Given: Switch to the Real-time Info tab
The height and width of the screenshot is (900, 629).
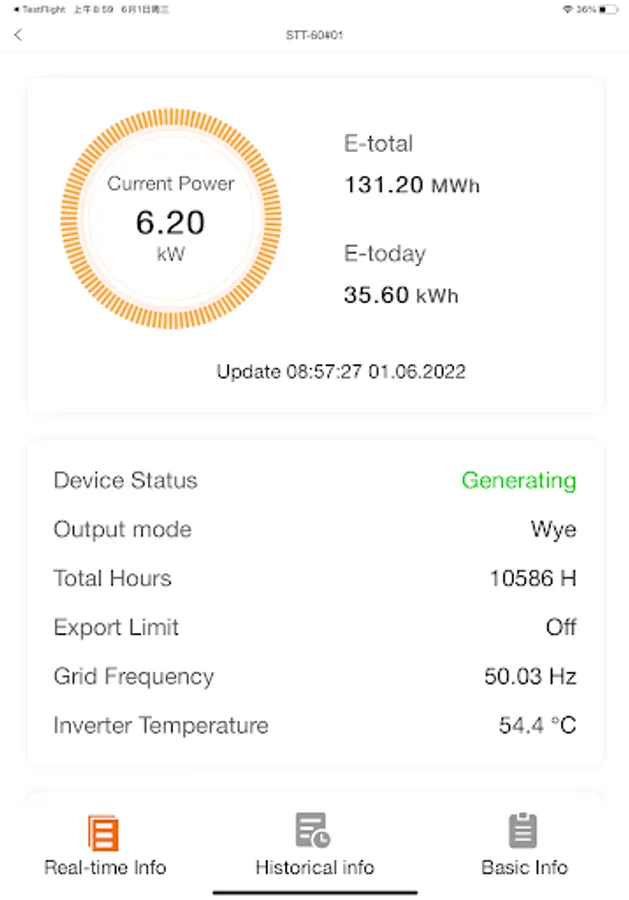Looking at the screenshot, I should coord(104,845).
